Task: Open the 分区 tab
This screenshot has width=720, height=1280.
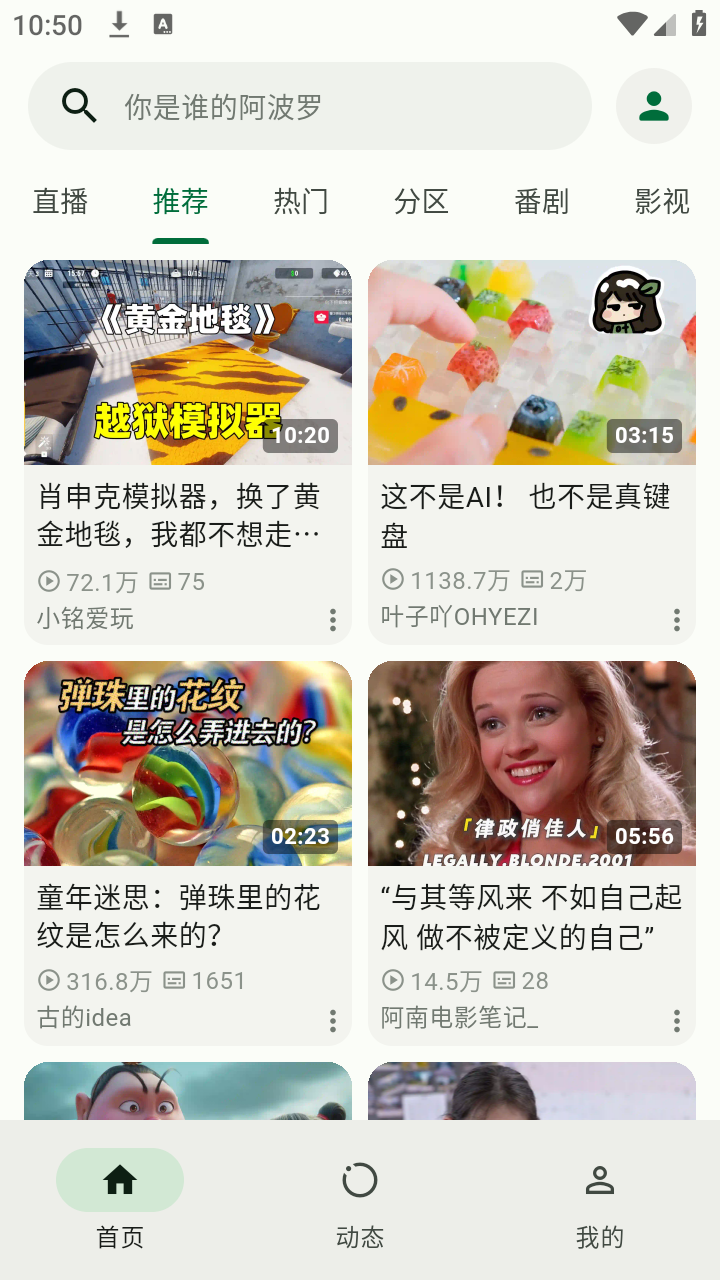Action: tap(421, 202)
